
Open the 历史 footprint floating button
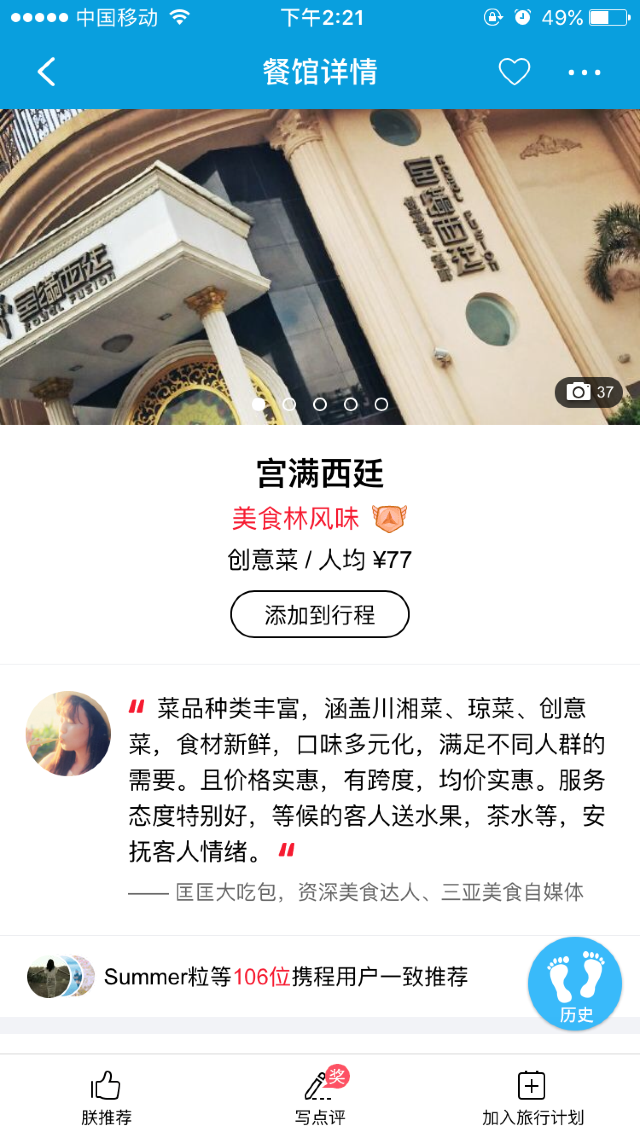point(575,983)
